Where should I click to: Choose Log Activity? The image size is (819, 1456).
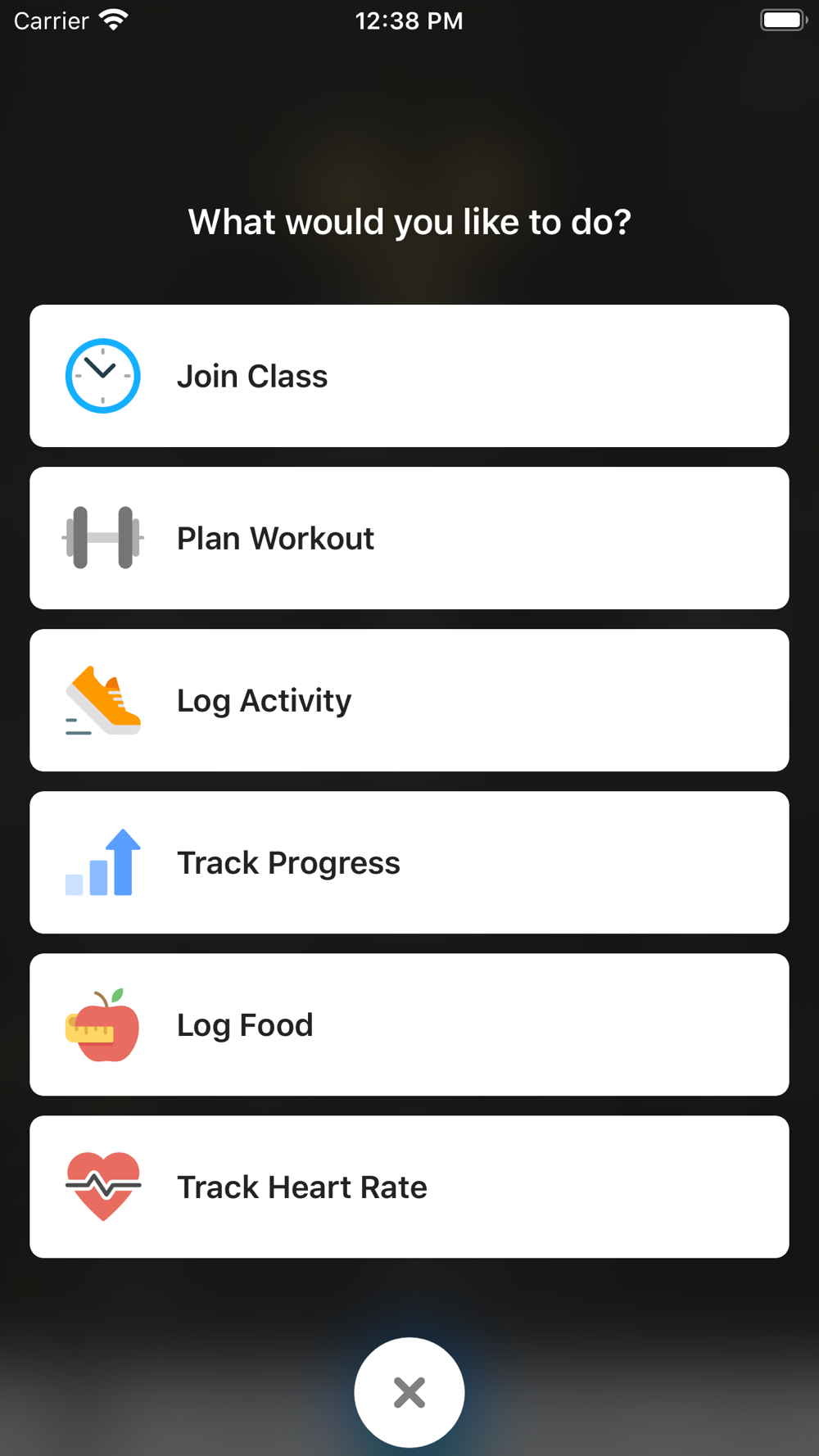tap(409, 700)
